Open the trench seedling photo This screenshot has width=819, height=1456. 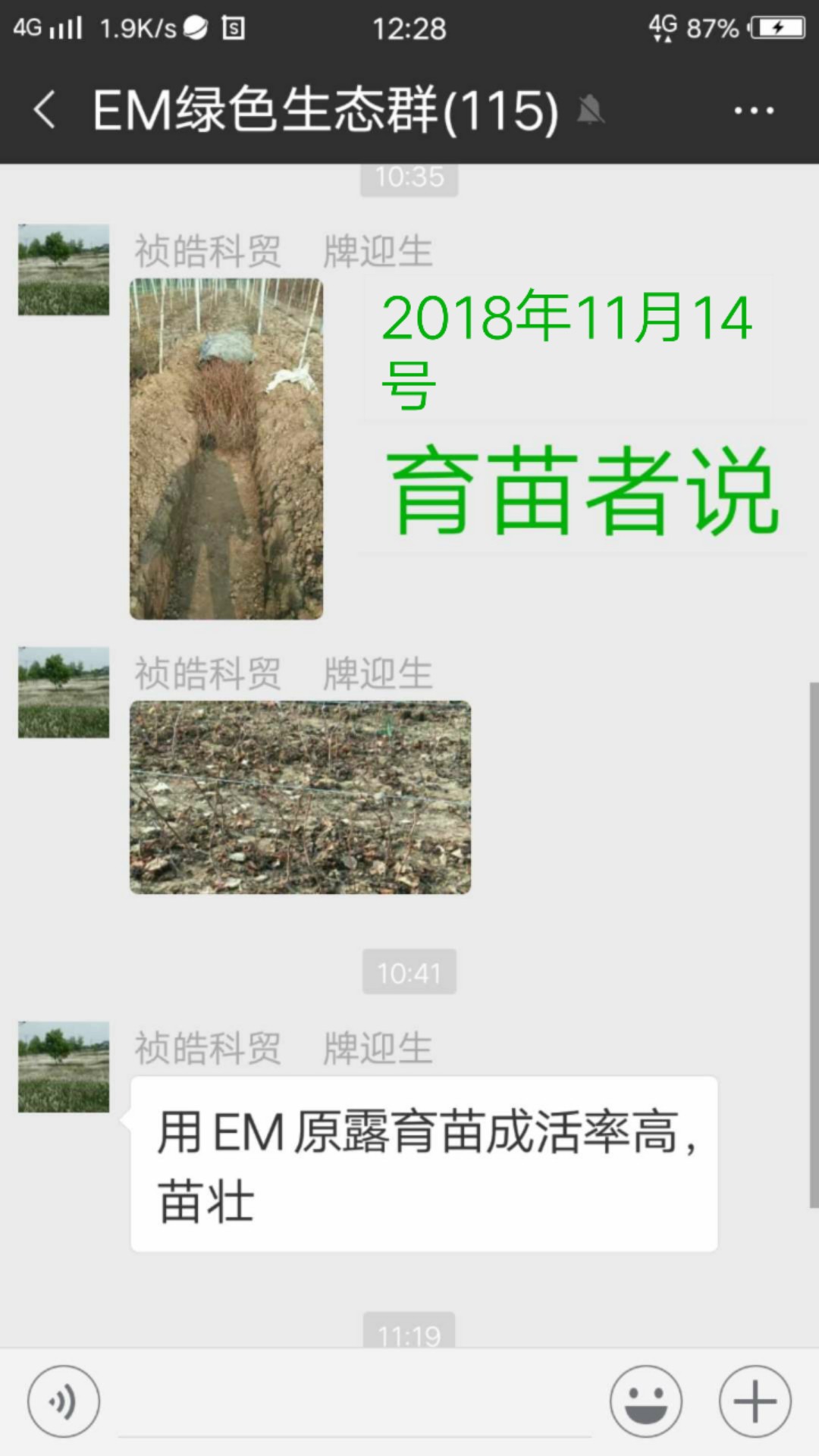point(226,449)
